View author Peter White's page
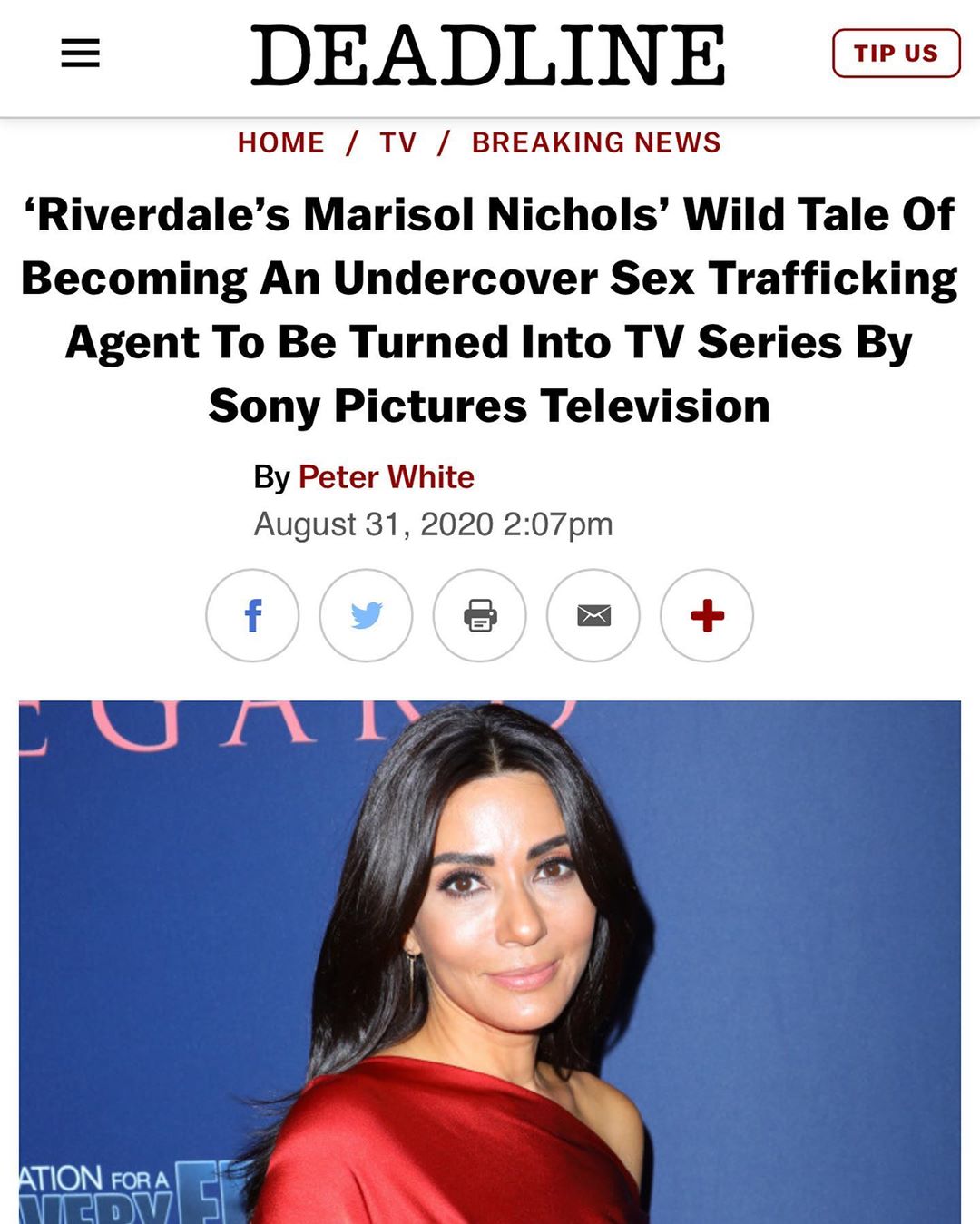980x1224 pixels. point(386,477)
